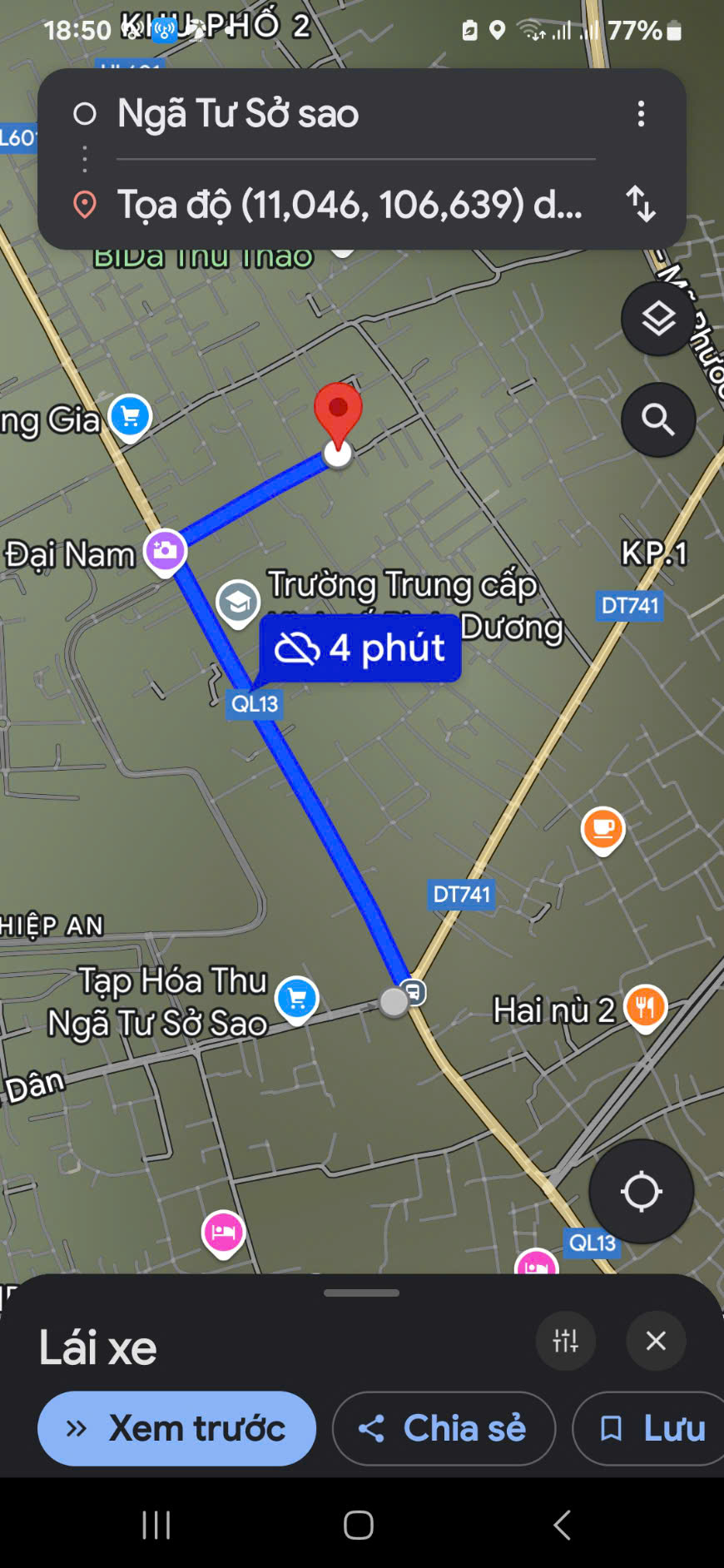Viewport: 724px width, 1568px height.
Task: Swap start and destination points
Action: [x=641, y=204]
